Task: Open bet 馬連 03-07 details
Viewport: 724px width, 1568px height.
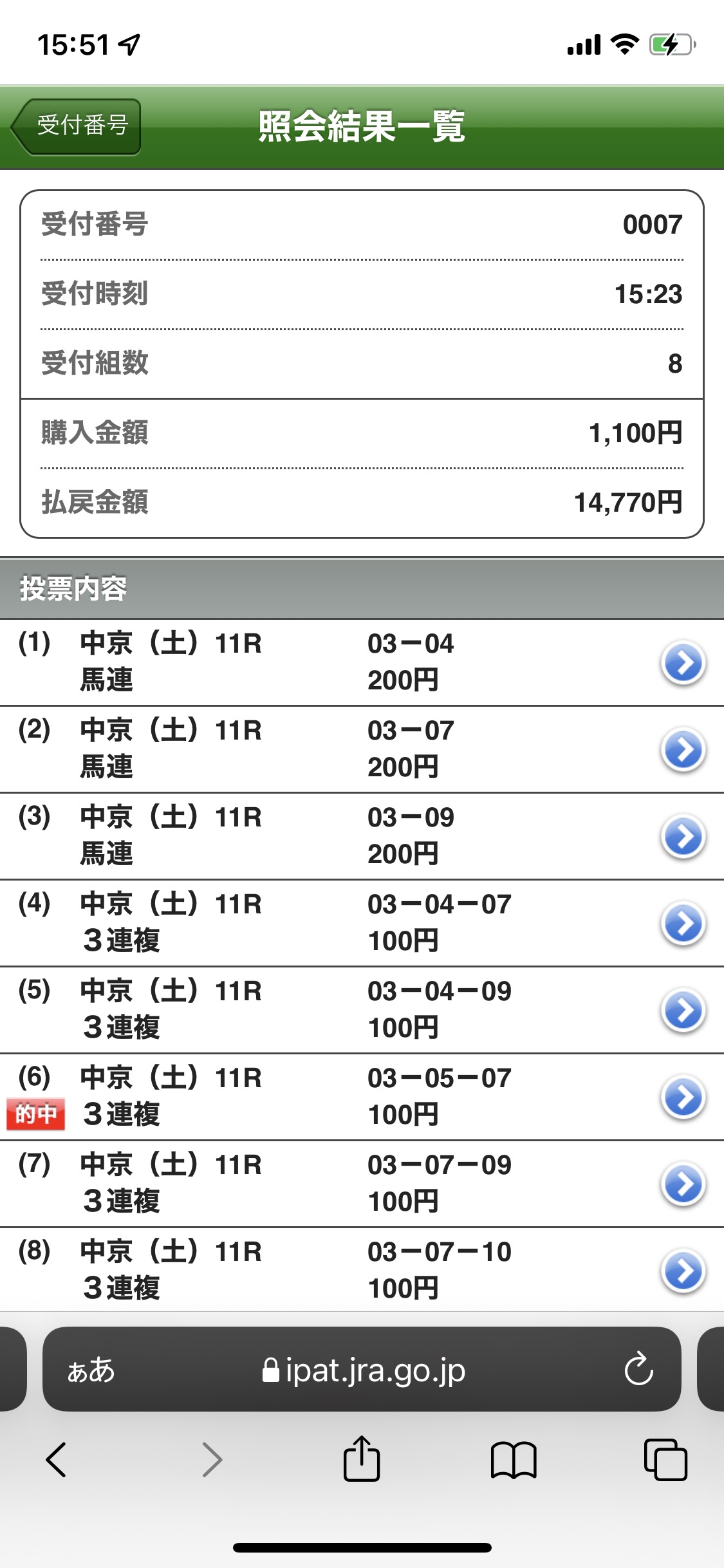Action: (x=683, y=749)
